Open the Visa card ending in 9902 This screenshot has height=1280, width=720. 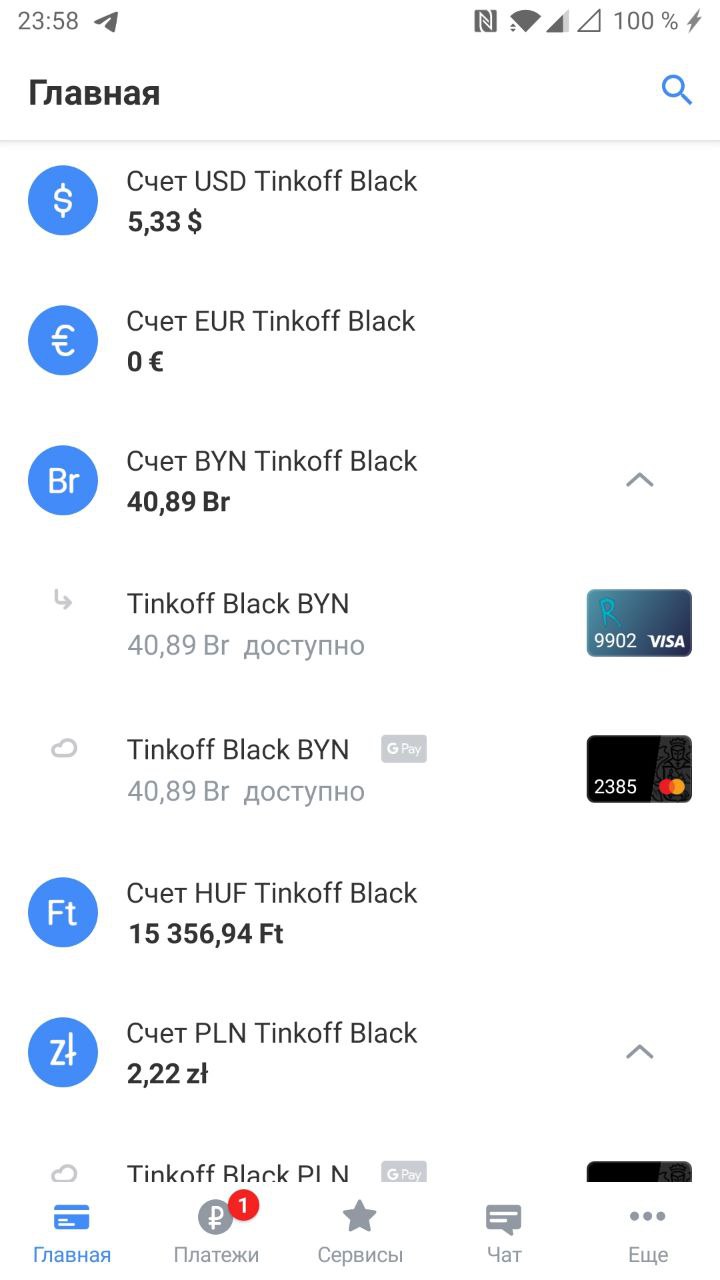639,623
